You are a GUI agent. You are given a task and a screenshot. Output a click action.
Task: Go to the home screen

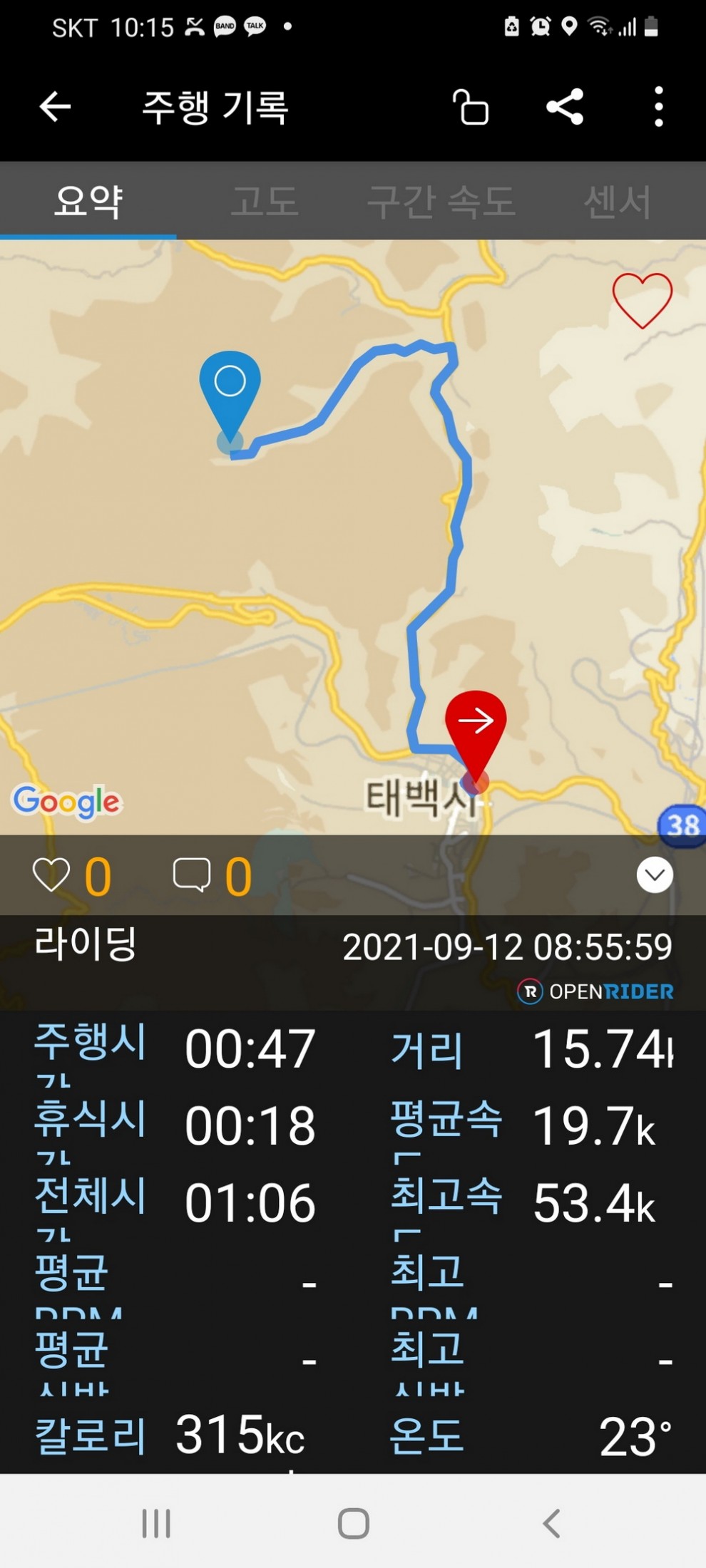click(354, 1523)
